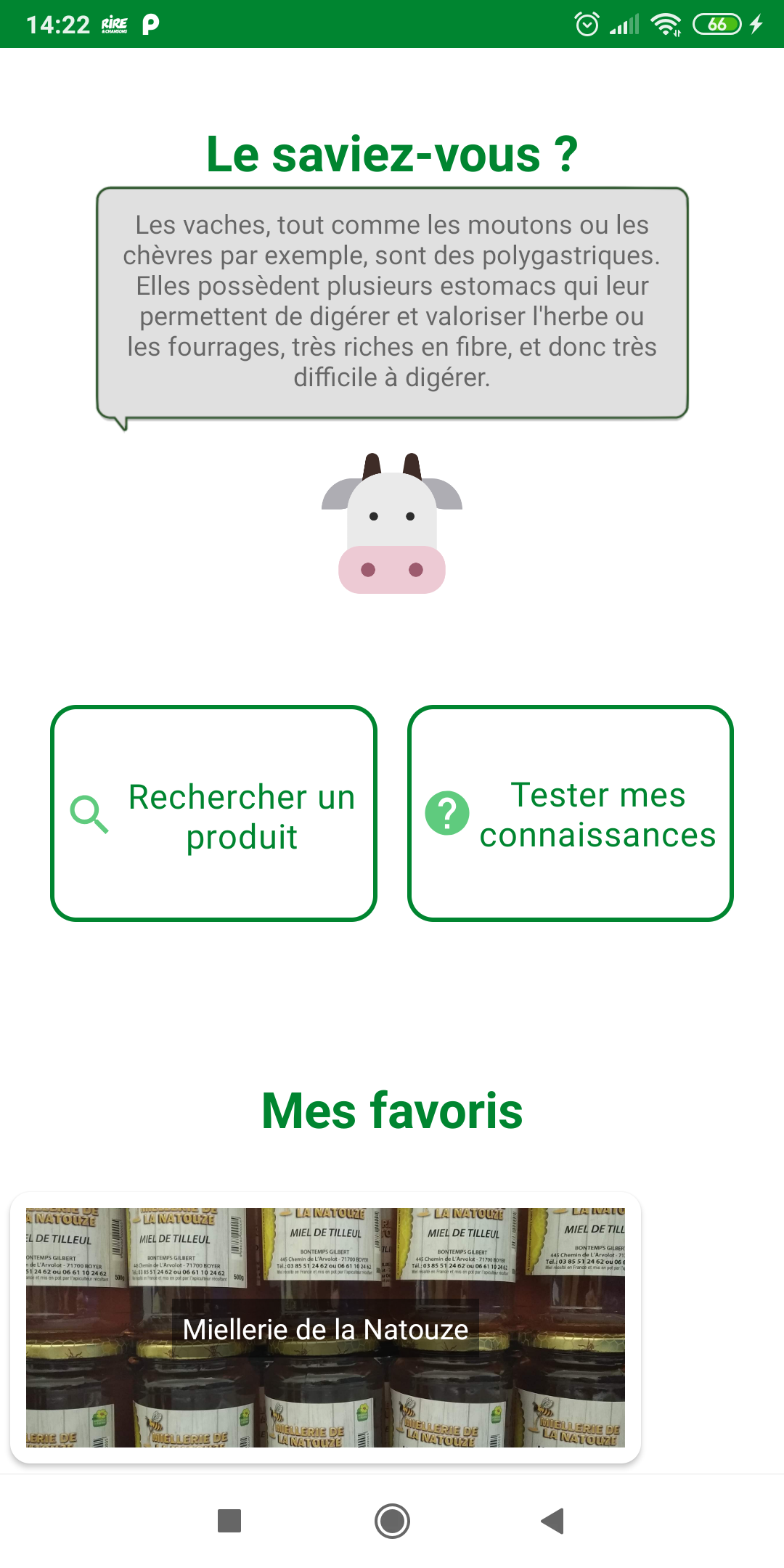This screenshot has width=784, height=1568.
Task: Select the magnifying glass search icon
Action: 89,814
